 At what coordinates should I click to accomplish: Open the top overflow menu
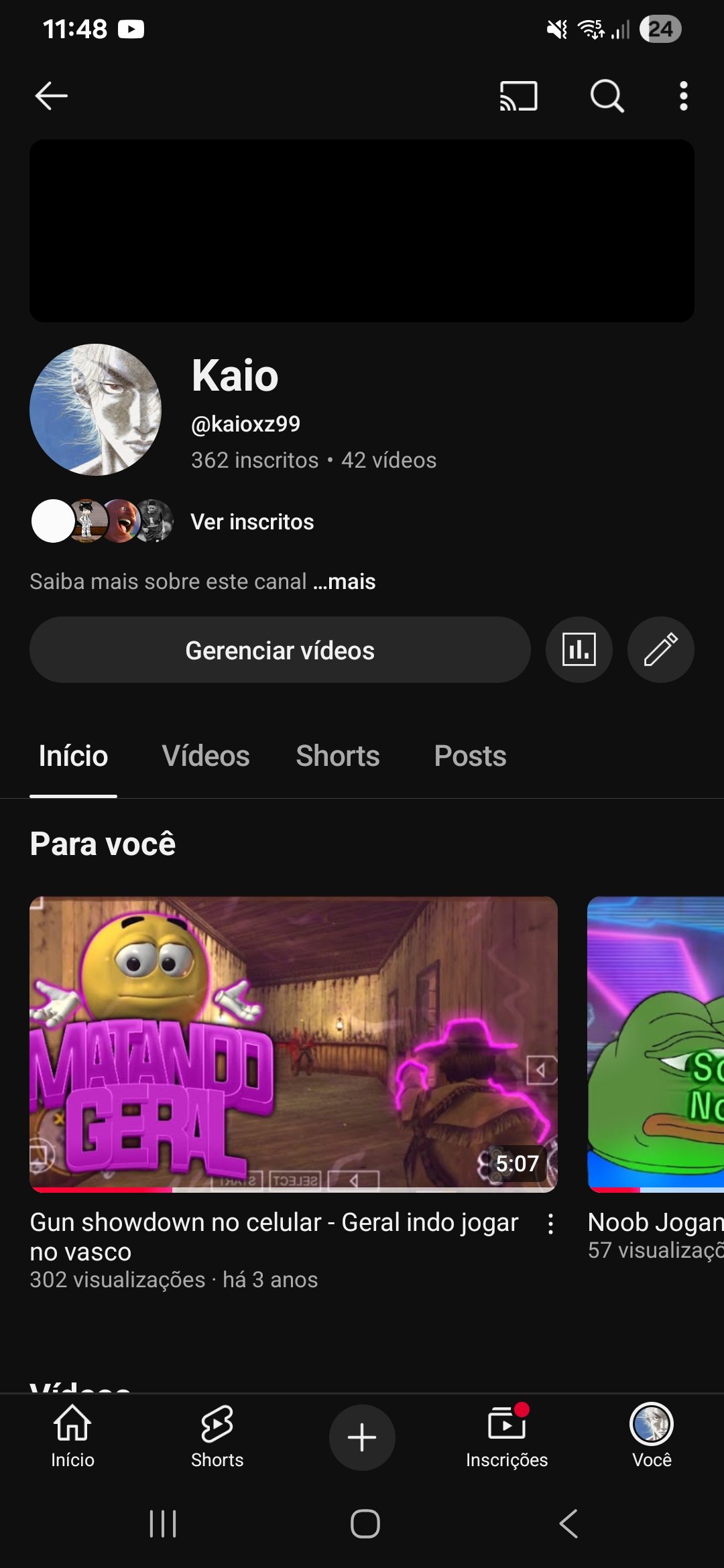683,96
